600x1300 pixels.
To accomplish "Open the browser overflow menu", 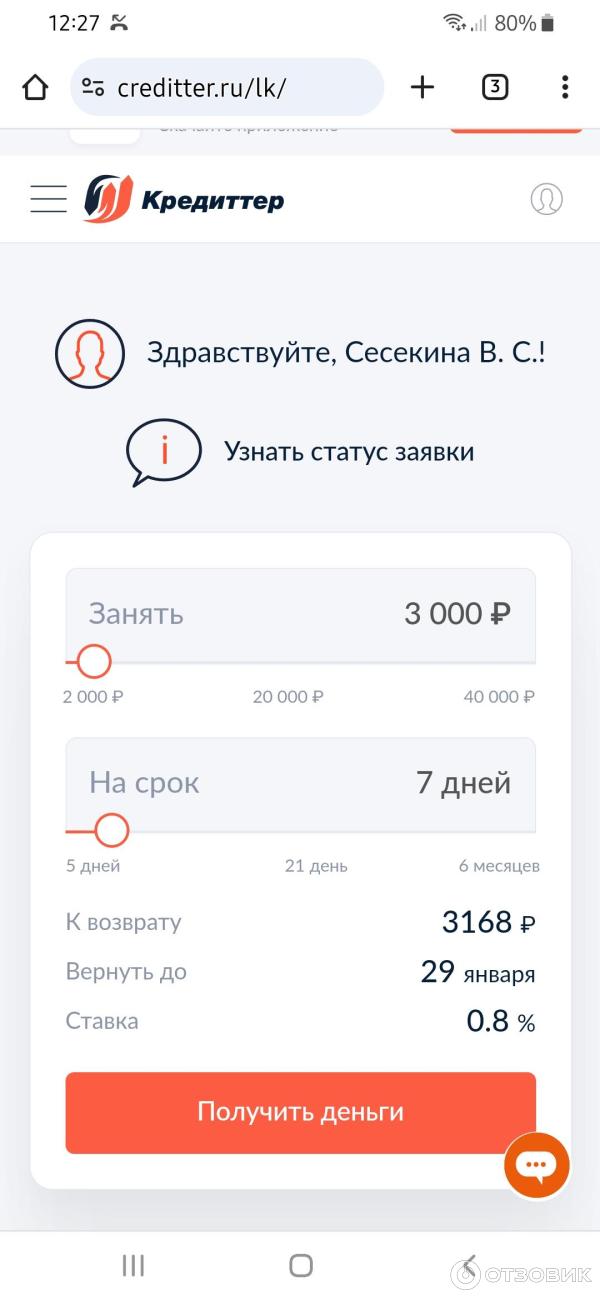I will [565, 87].
